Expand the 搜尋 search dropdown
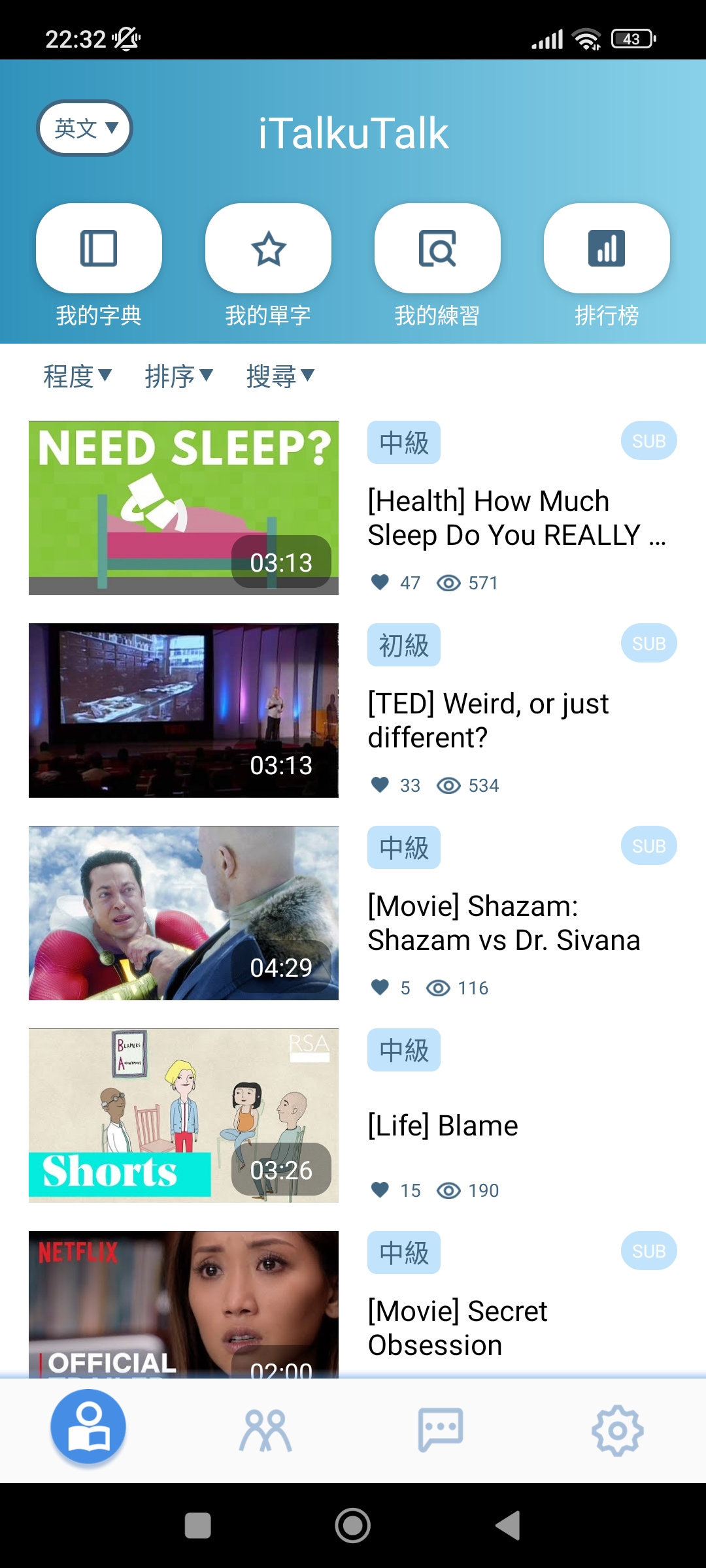706x1568 pixels. 280,376
